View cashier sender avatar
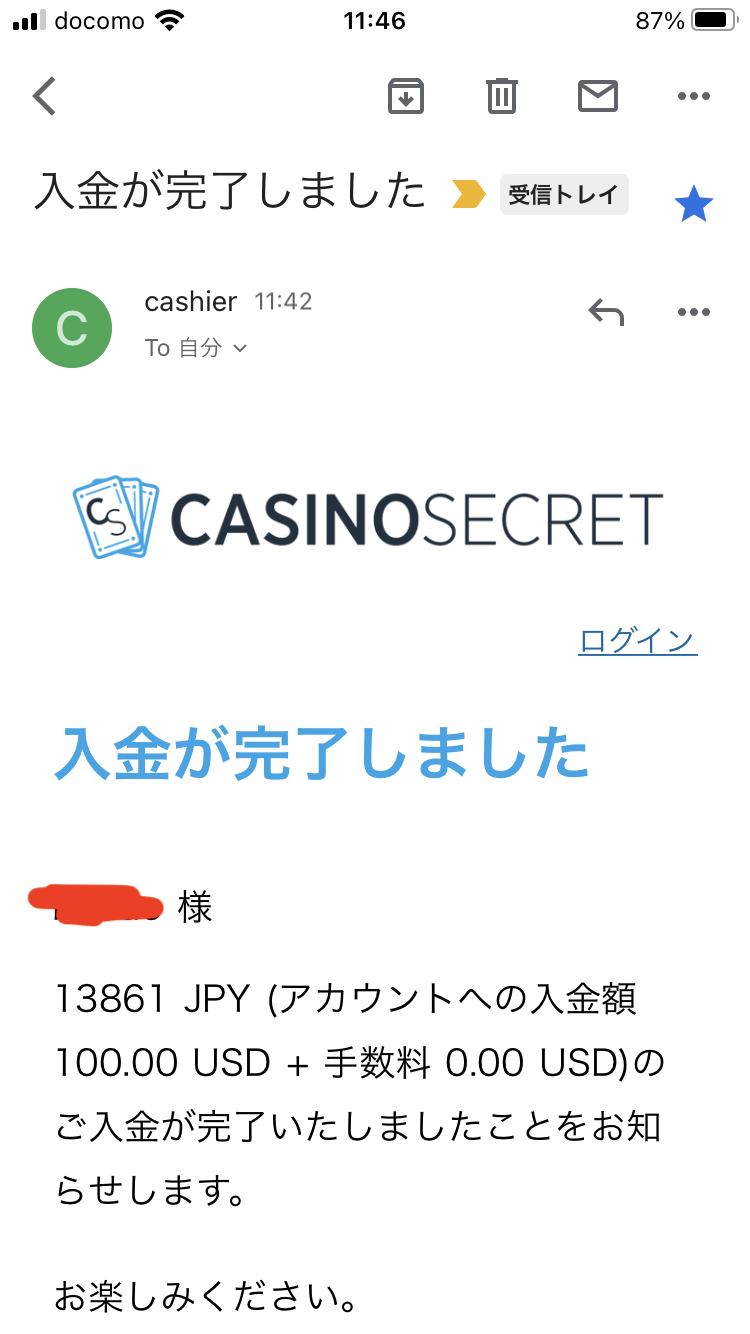Viewport: 750px width, 1334px height. pyautogui.click(x=72, y=328)
